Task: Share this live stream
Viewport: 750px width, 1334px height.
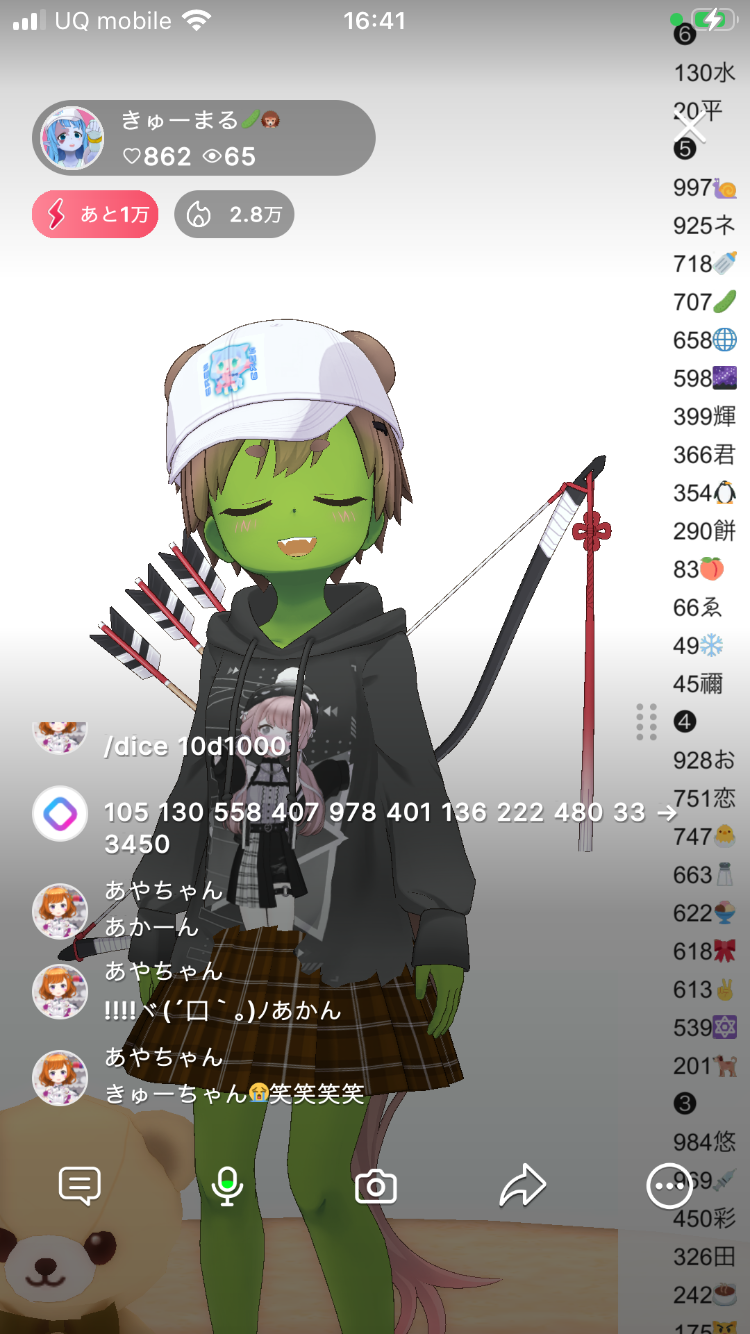Action: tap(522, 1186)
